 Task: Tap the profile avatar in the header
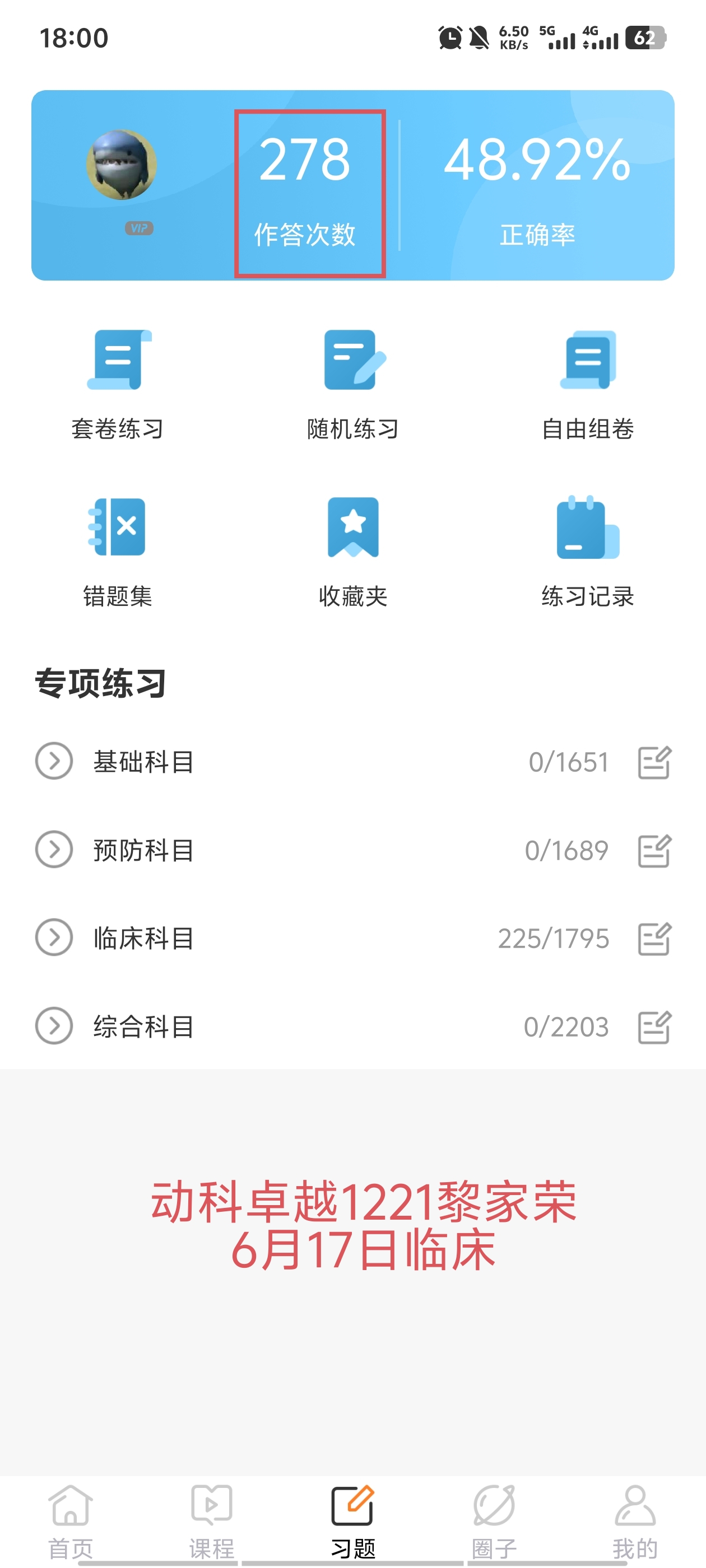(122, 164)
